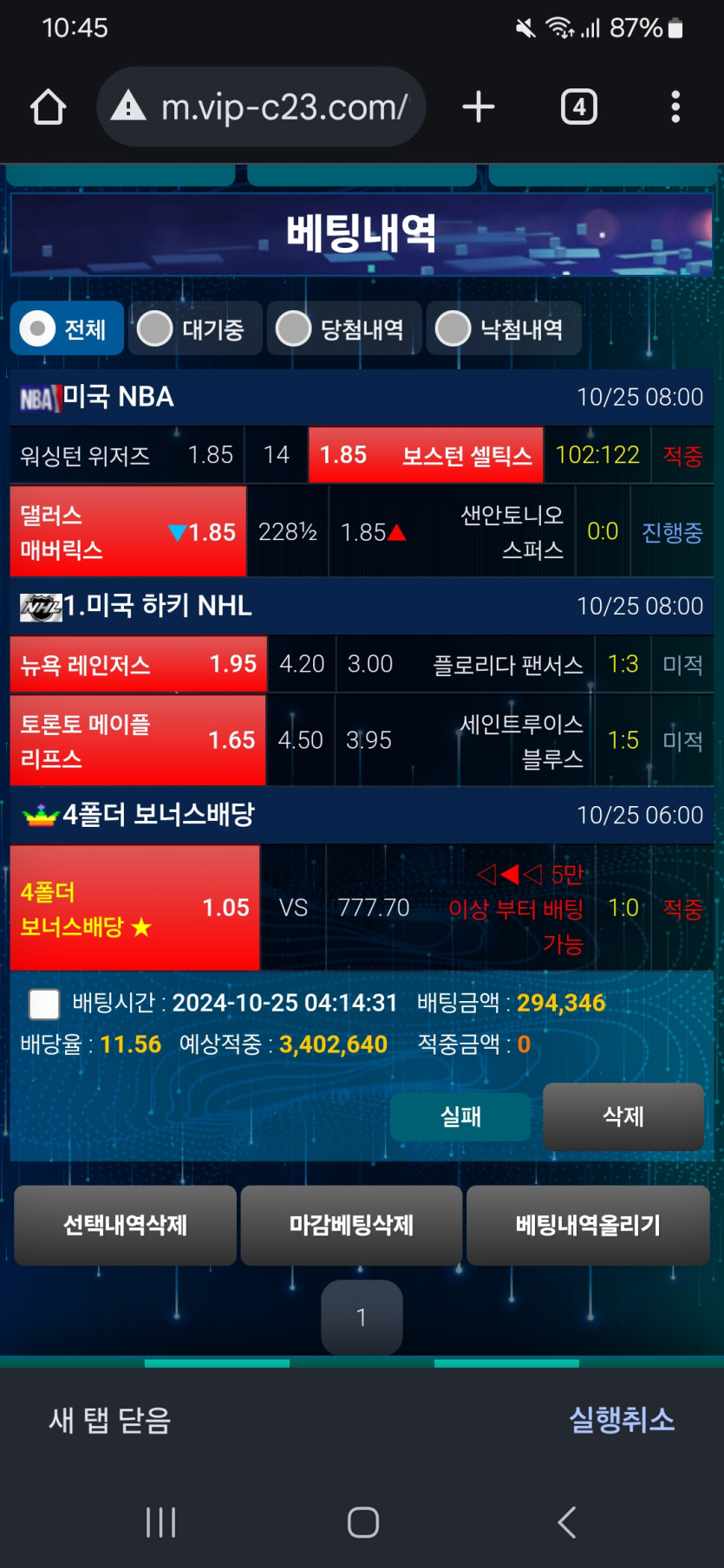Open the recent apps view

161,1522
